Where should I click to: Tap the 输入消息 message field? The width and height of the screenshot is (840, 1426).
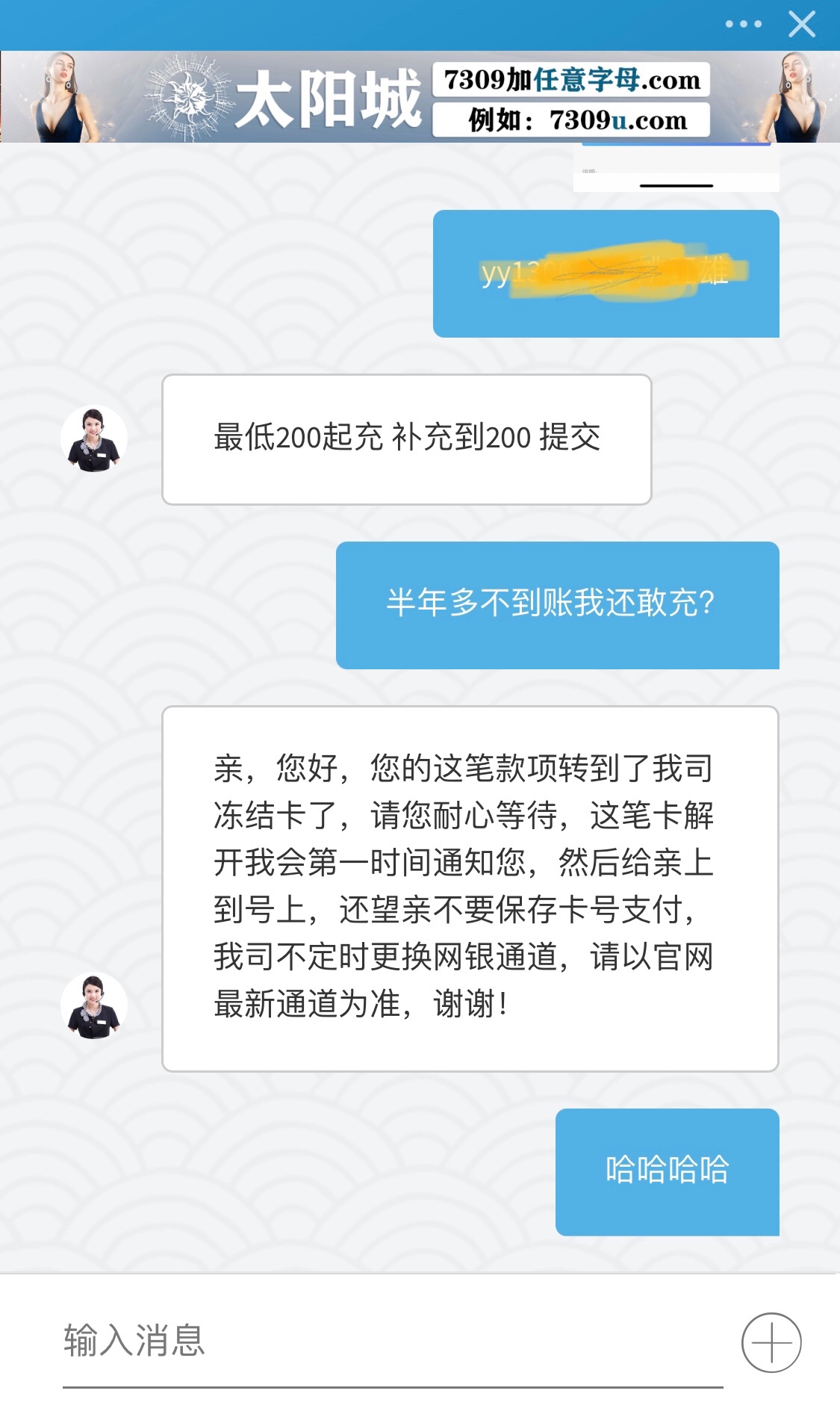click(x=392, y=1341)
